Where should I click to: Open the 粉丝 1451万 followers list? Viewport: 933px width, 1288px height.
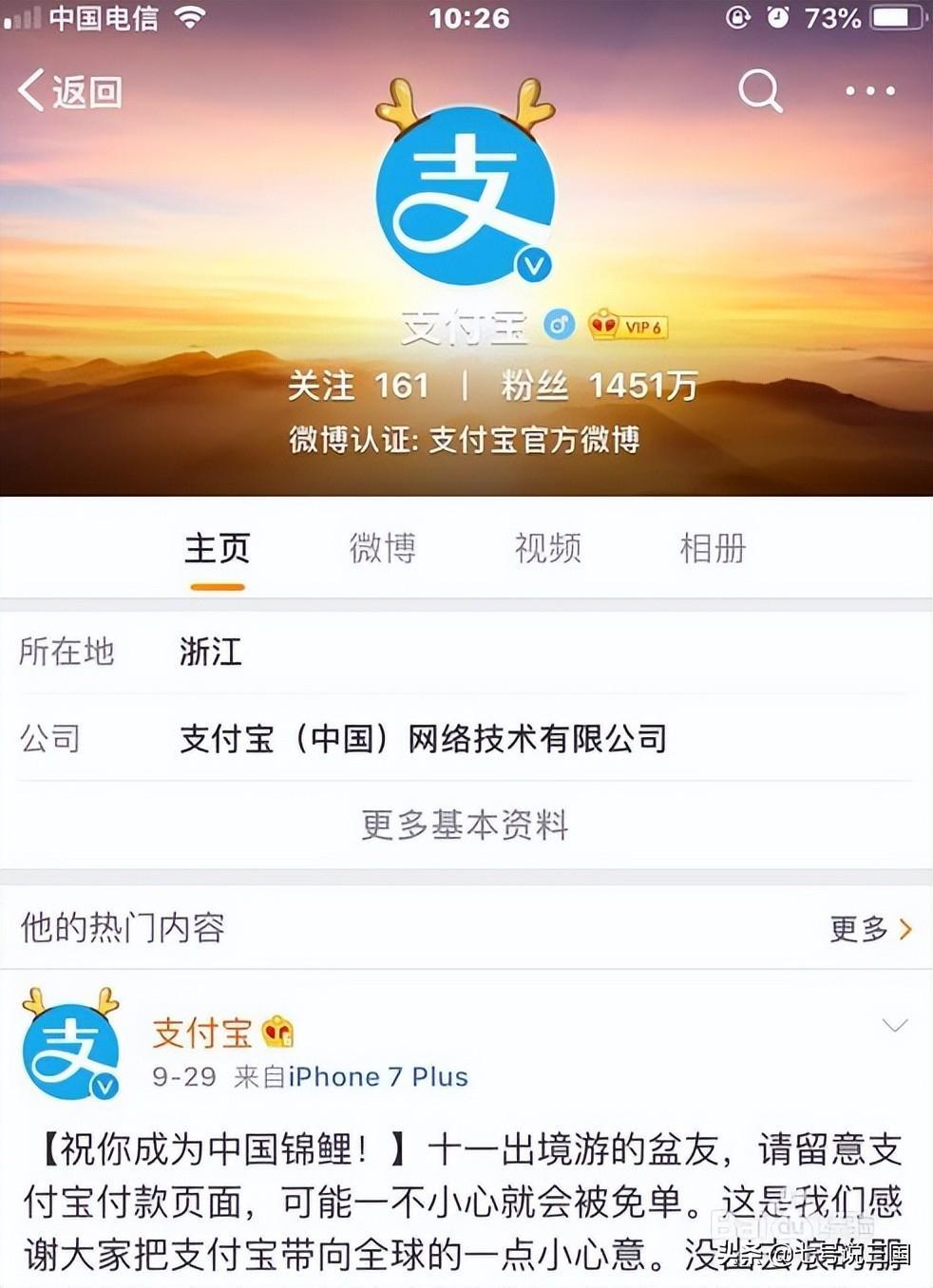click(x=599, y=386)
